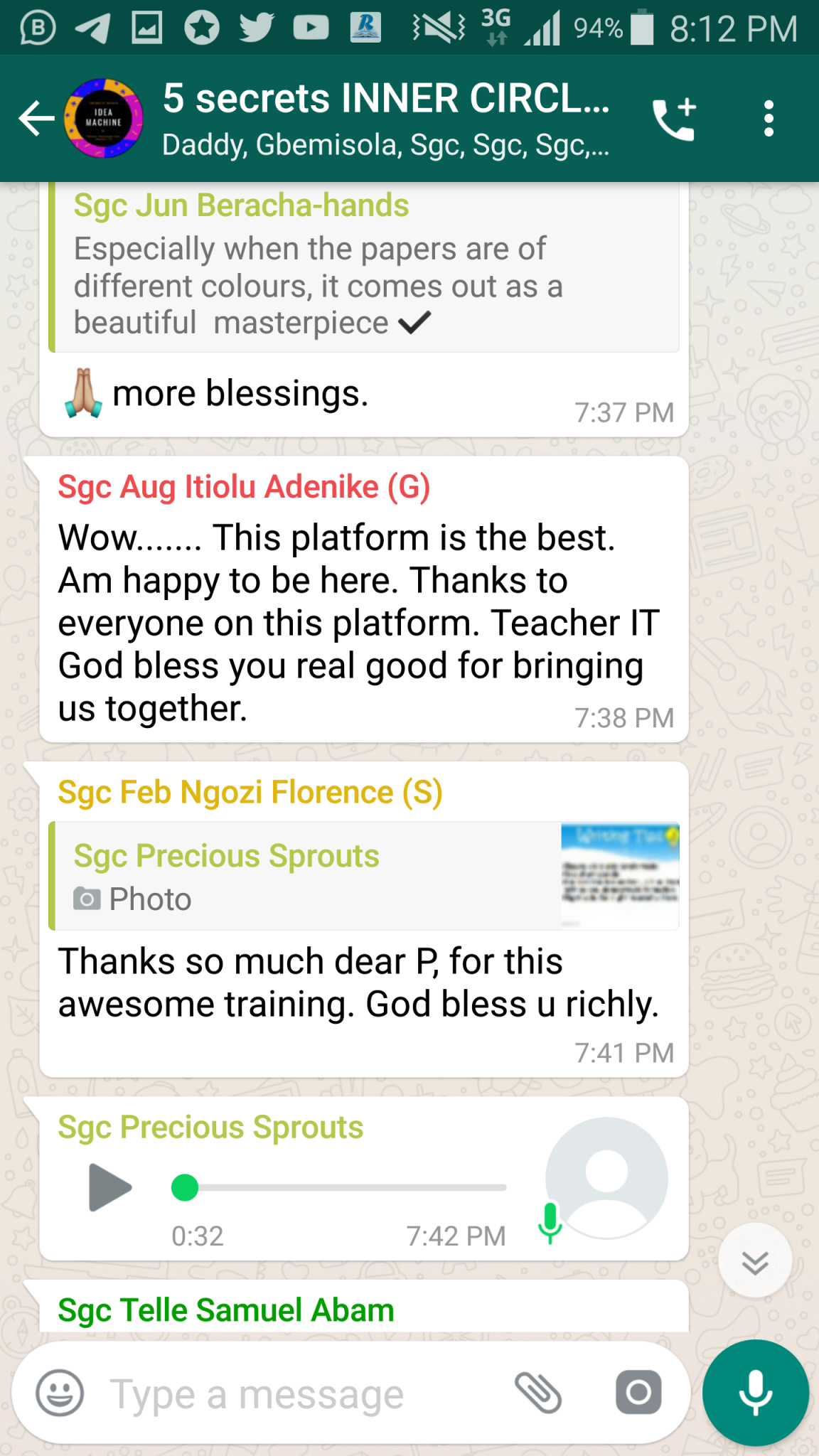This screenshot has height=1456, width=819.
Task: Jump to the latest messages
Action: tap(754, 1262)
